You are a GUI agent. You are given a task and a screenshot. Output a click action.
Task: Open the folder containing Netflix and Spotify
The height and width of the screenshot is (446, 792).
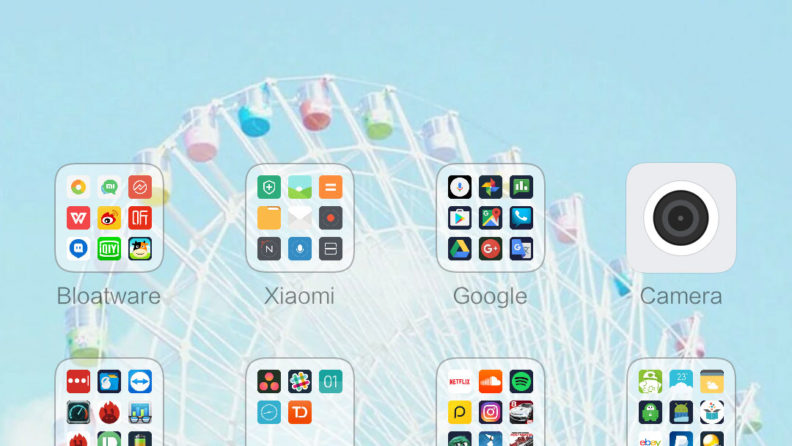pos(490,404)
